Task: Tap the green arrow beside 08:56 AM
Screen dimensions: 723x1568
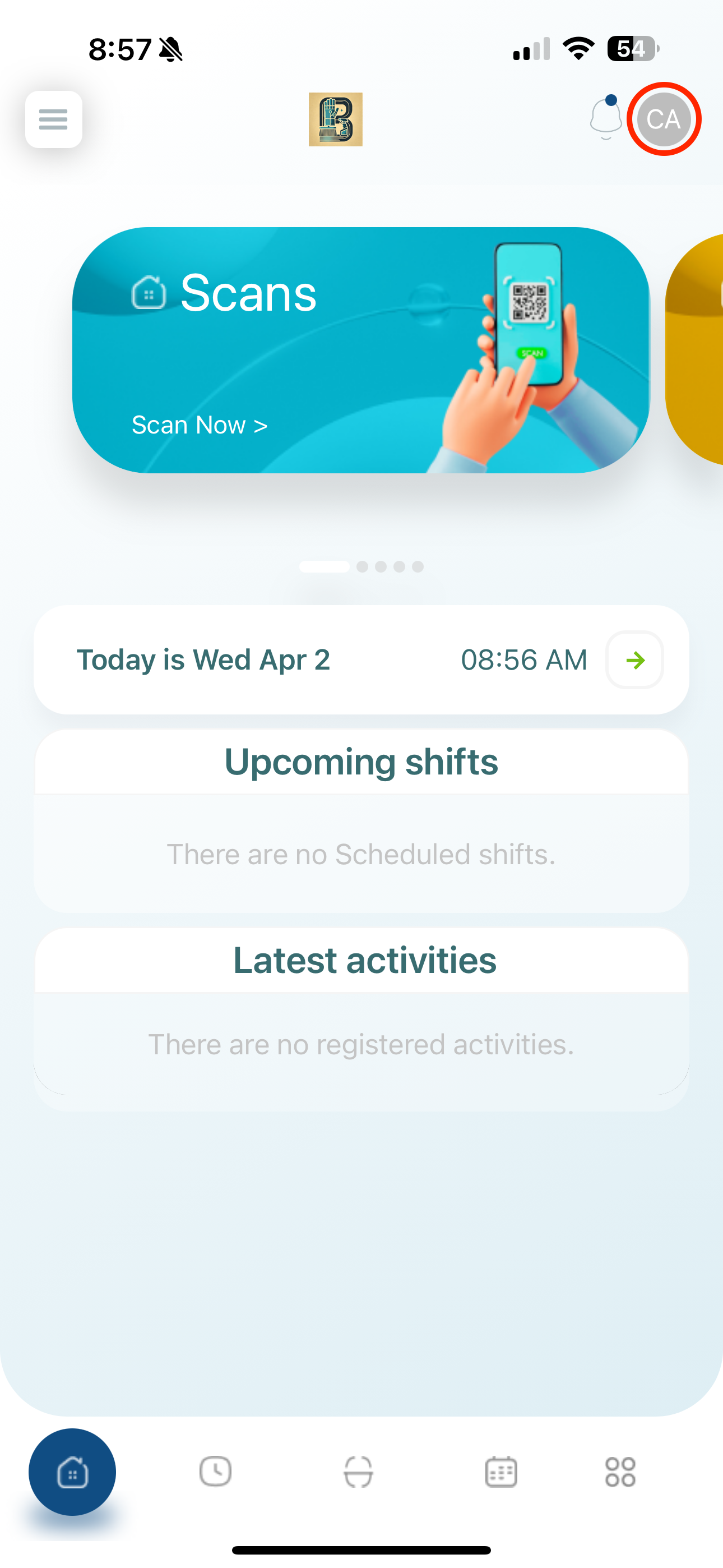Action: pos(635,660)
